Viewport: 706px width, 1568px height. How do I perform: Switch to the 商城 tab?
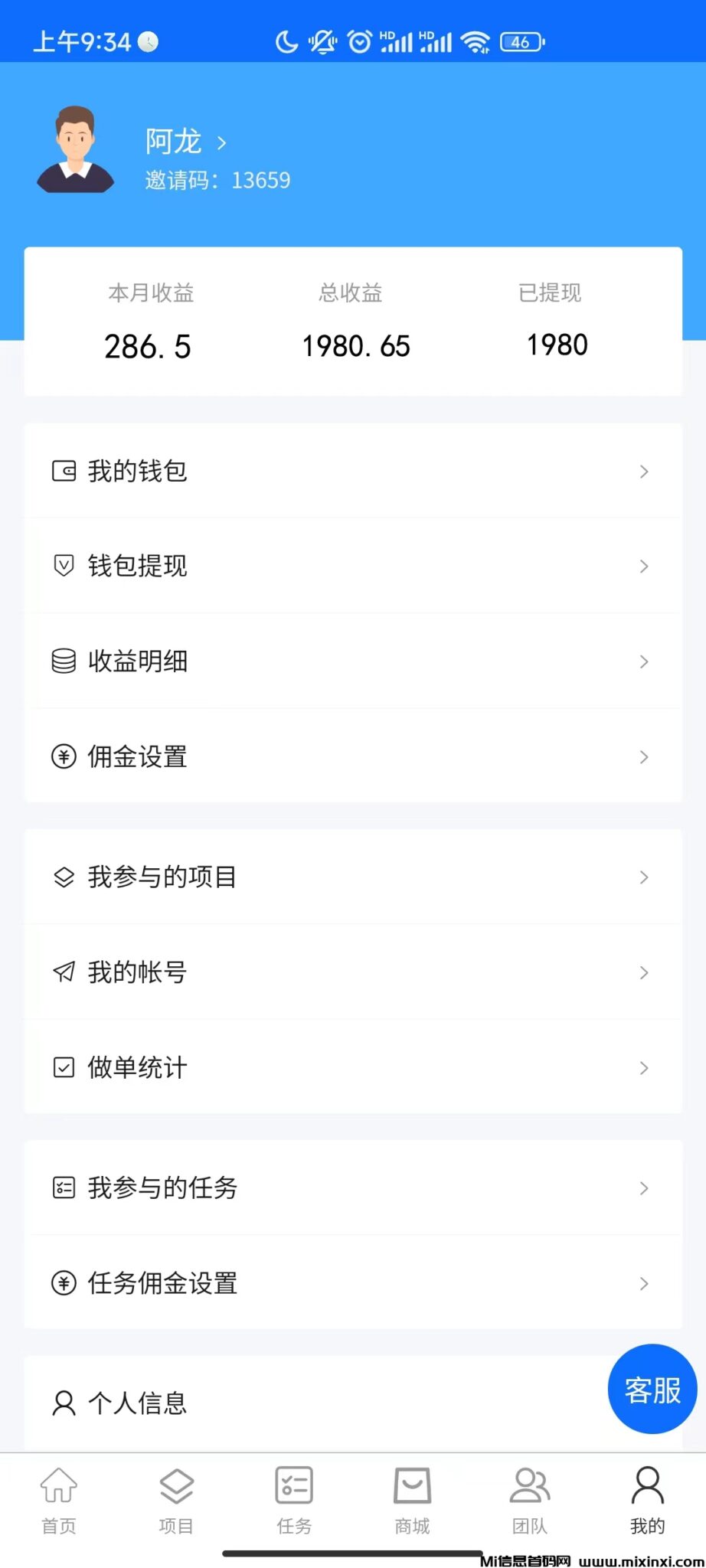(412, 1499)
